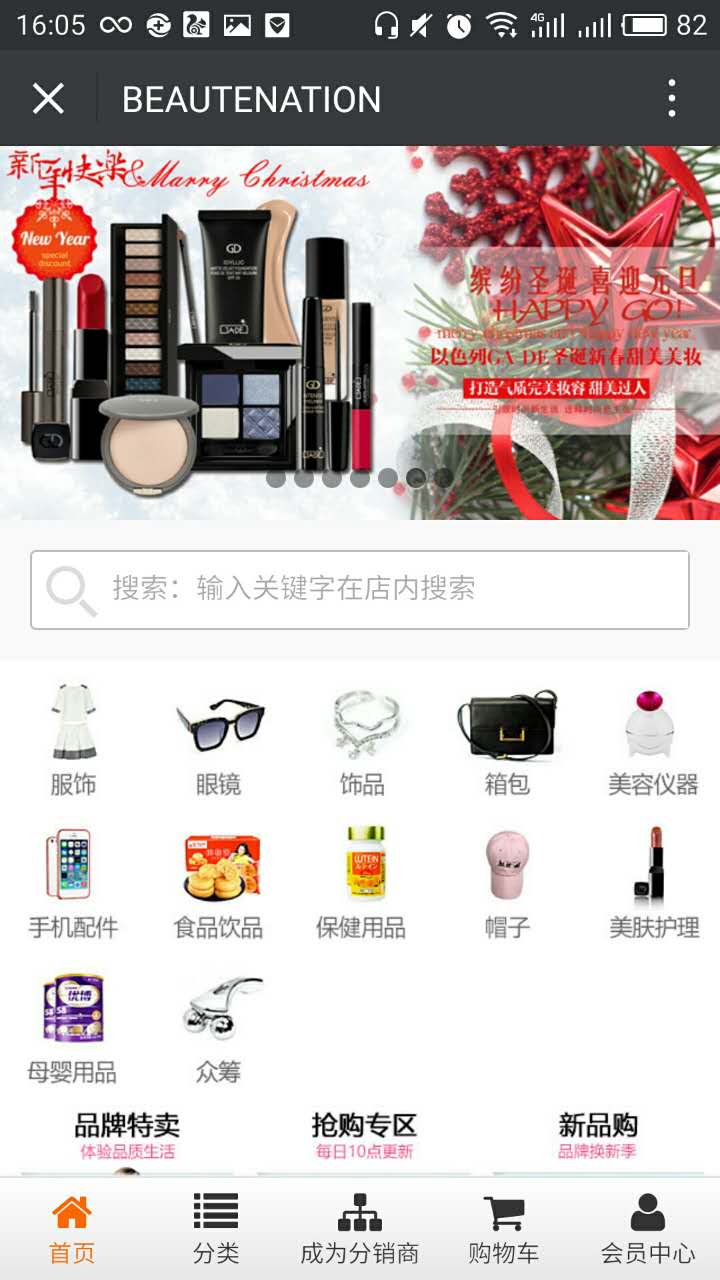Screen dimensions: 720x1280
Task: Open the 眼镜 category
Action: coord(218,740)
